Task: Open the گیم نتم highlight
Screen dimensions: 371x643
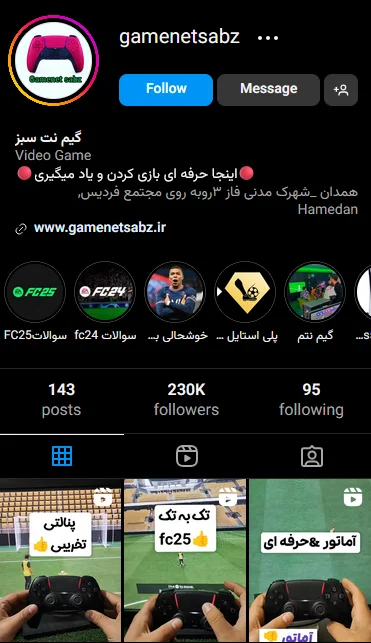Action: (315, 292)
